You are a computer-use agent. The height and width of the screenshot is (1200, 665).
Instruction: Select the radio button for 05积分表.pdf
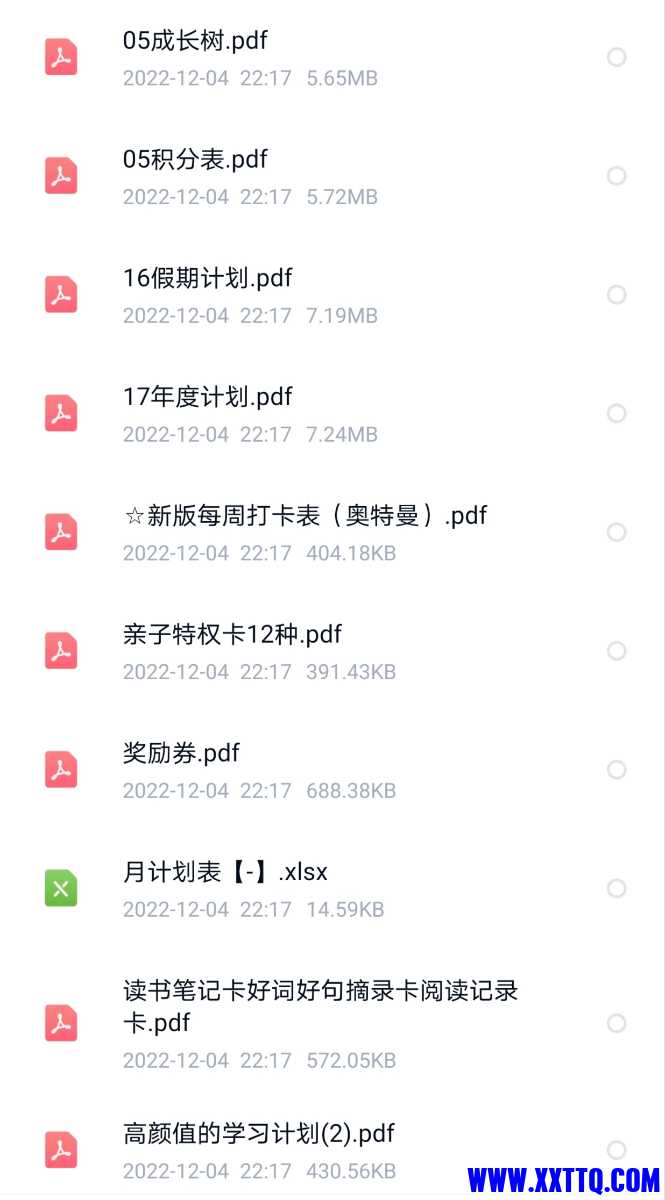tap(617, 176)
